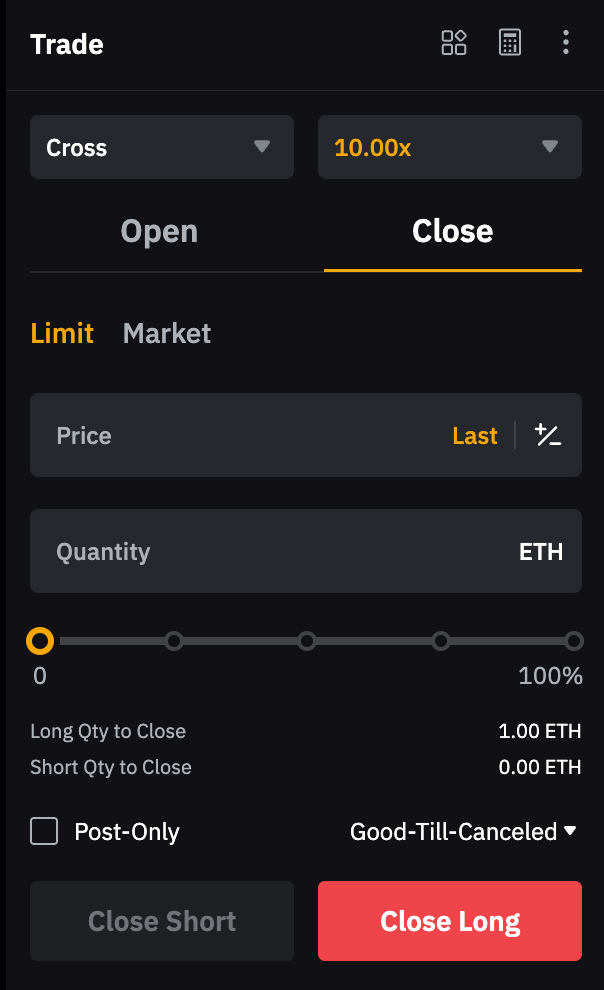Viewport: 604px width, 990px height.
Task: Open the calculator tool
Action: (x=510, y=43)
